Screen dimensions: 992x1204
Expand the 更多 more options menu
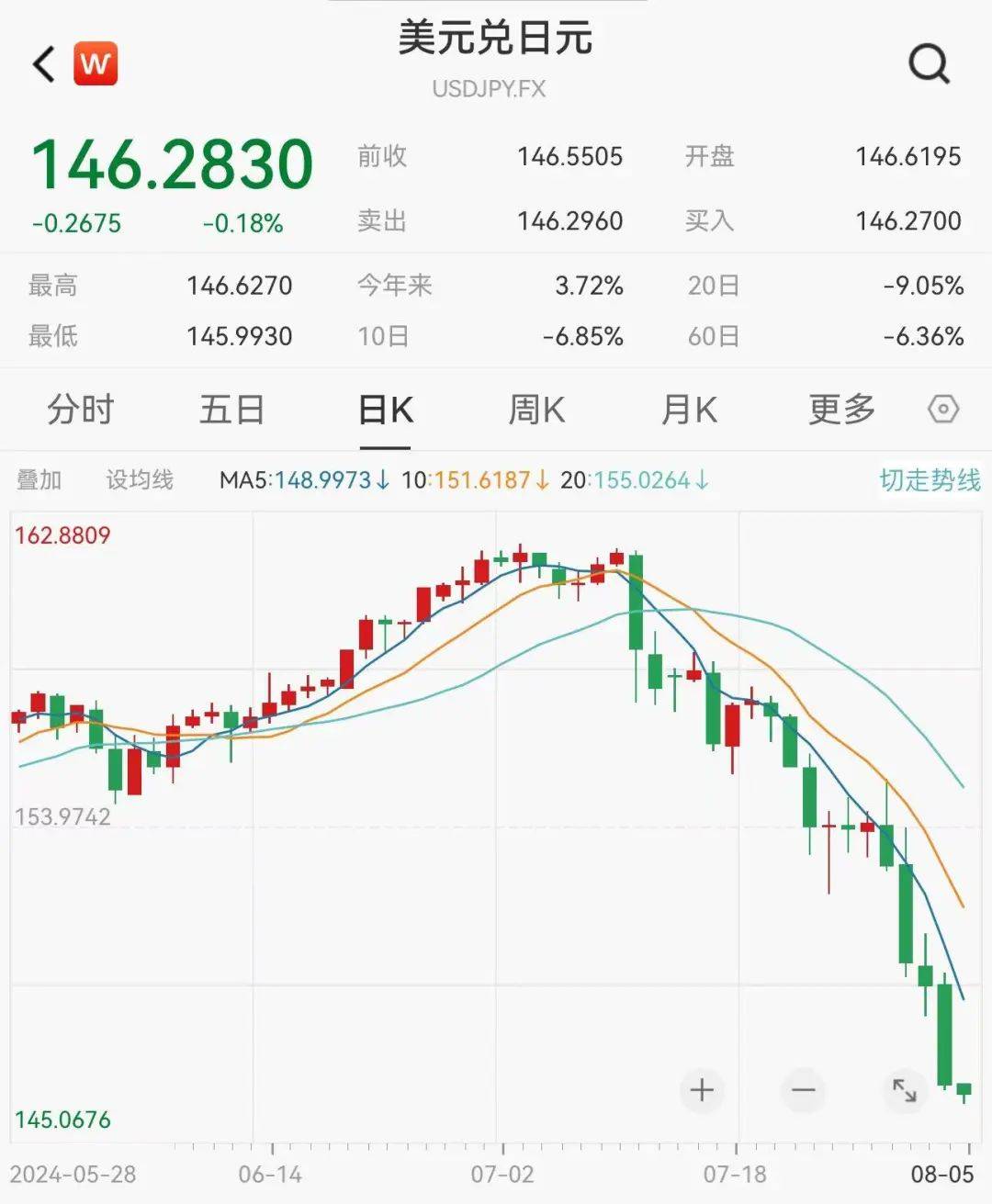click(x=840, y=411)
